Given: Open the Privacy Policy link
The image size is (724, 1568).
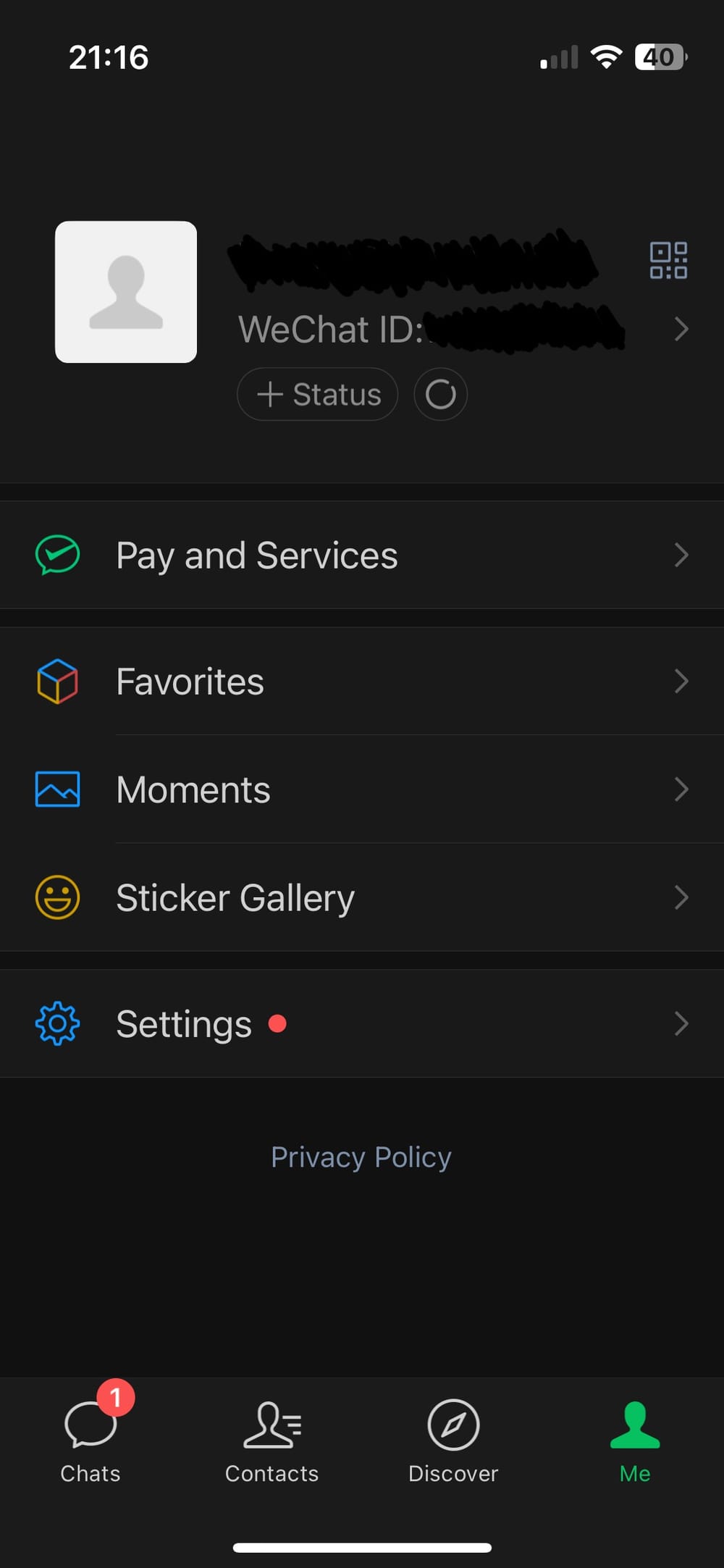Looking at the screenshot, I should pos(361,1157).
